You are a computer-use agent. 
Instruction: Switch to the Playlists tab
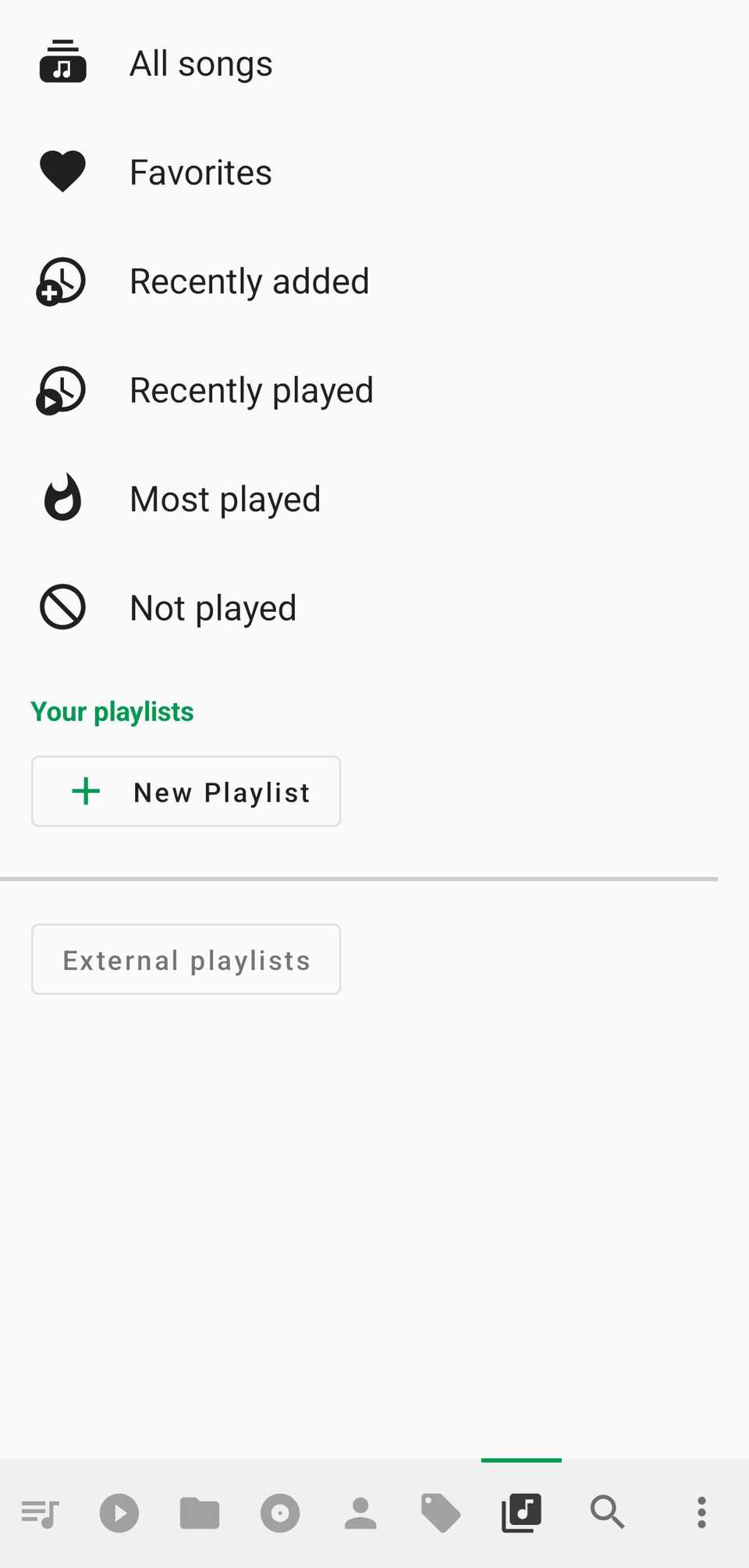click(521, 1513)
